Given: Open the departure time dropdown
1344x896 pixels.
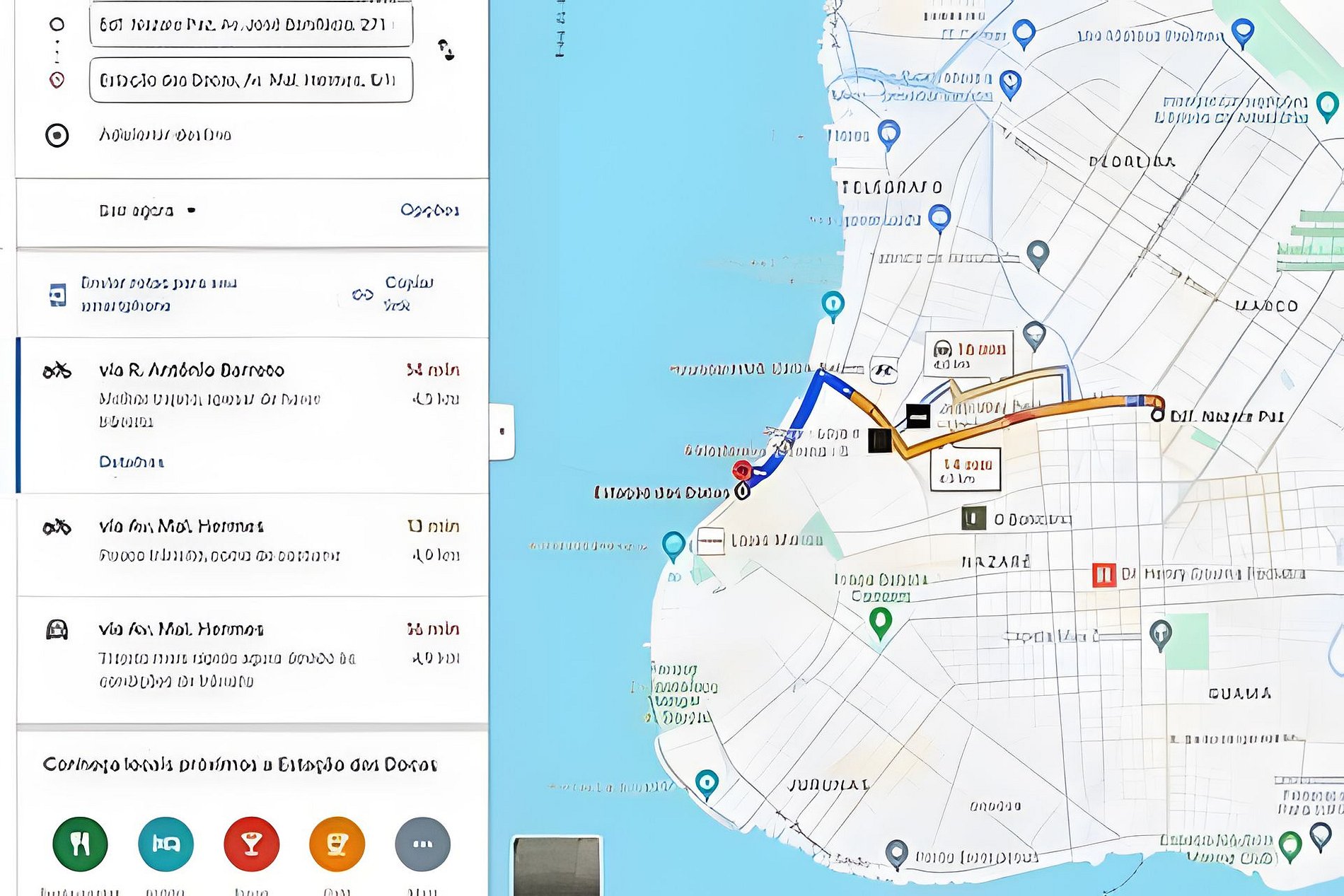Looking at the screenshot, I should click(147, 211).
